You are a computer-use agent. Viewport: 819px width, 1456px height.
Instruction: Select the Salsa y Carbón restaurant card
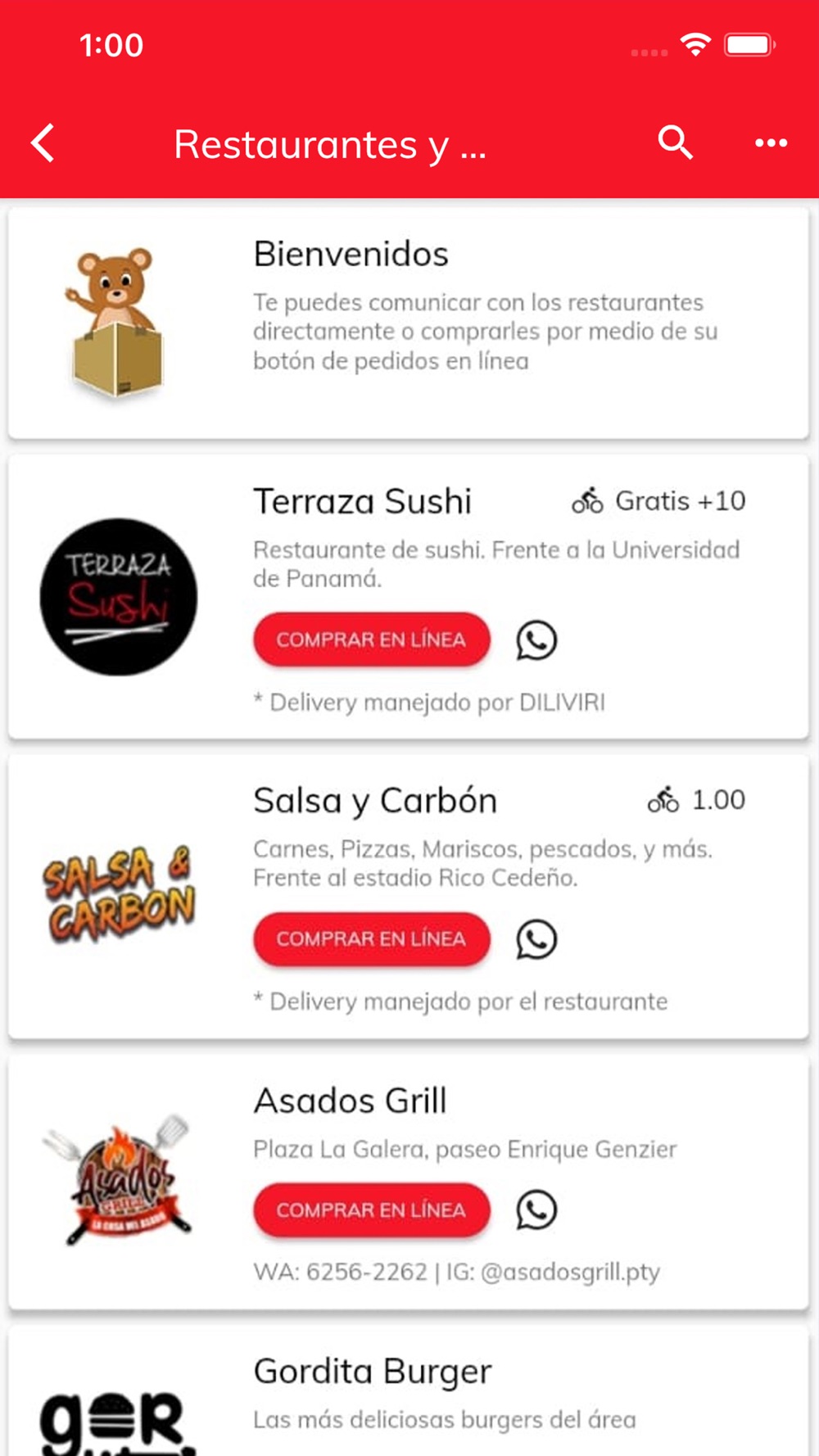(409, 897)
